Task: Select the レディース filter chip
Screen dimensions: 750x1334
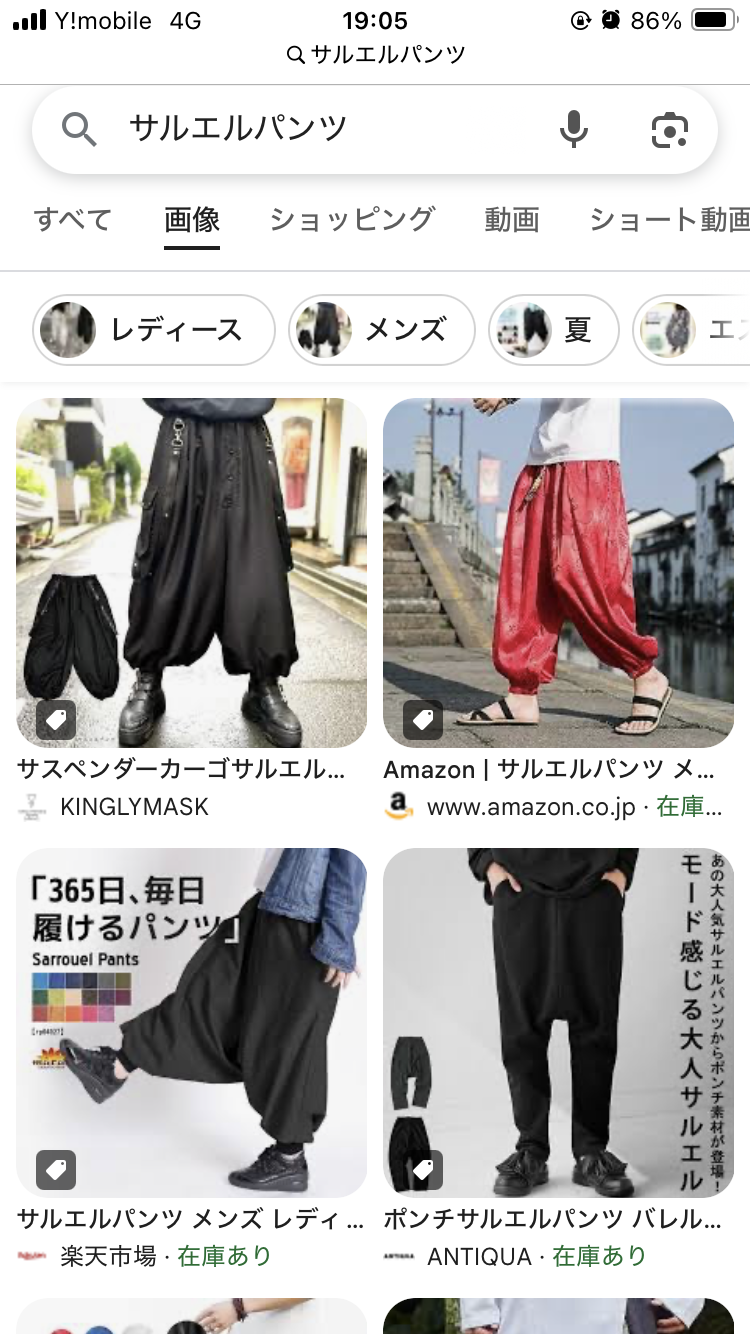Action: 154,330
